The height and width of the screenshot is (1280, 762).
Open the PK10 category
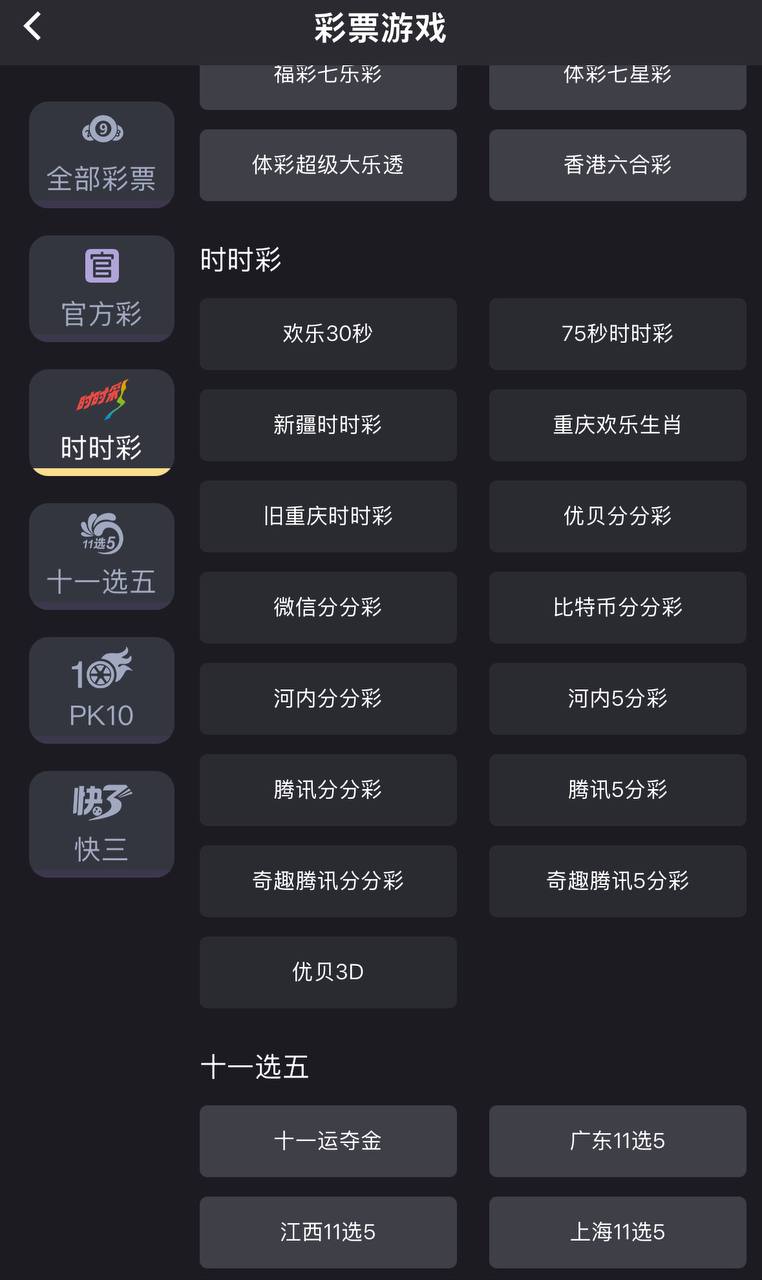click(101, 691)
